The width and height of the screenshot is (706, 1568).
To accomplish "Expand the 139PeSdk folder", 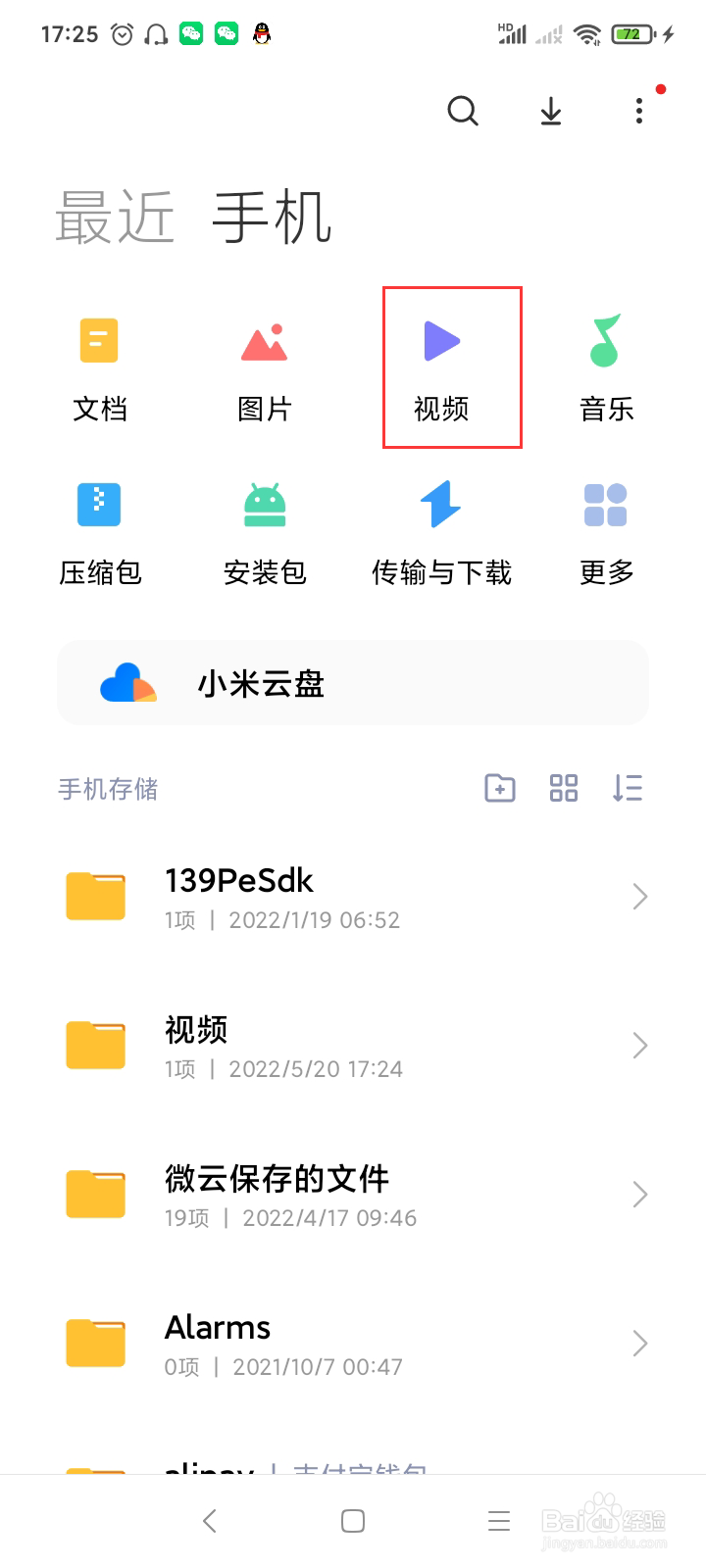I will (353, 896).
